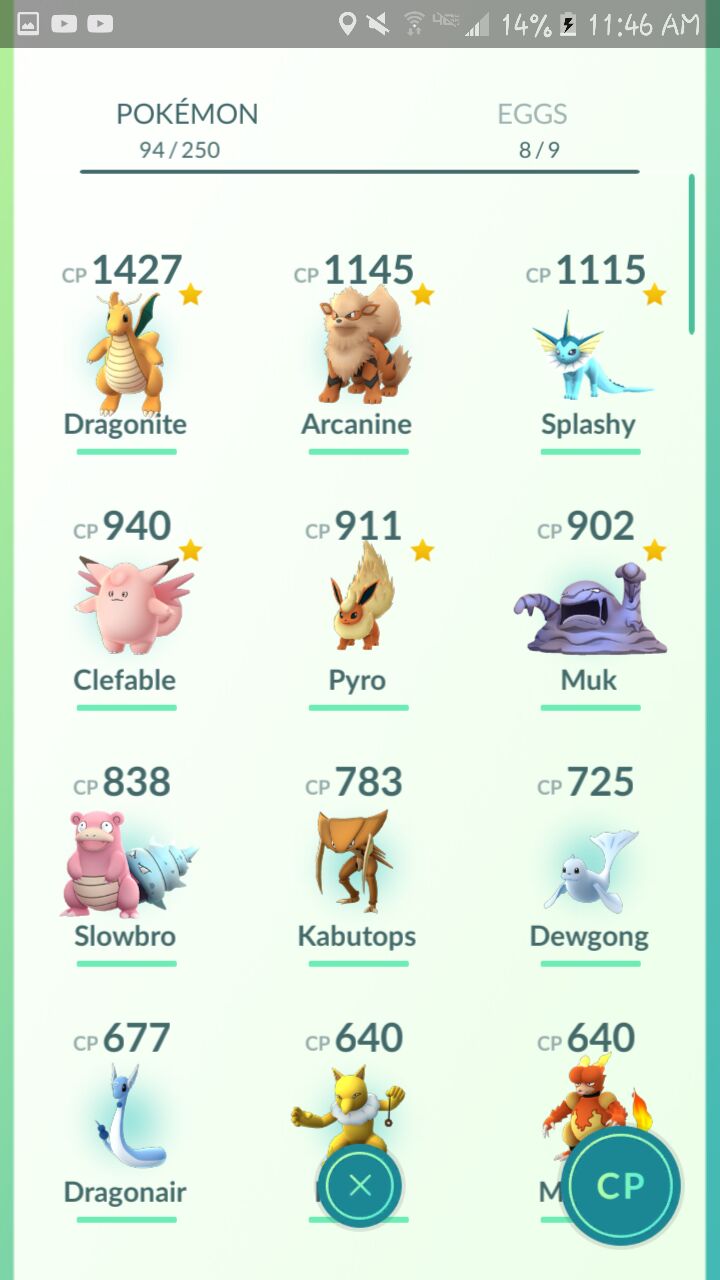720x1280 pixels.
Task: Select the Pokémon tab
Action: (x=186, y=130)
